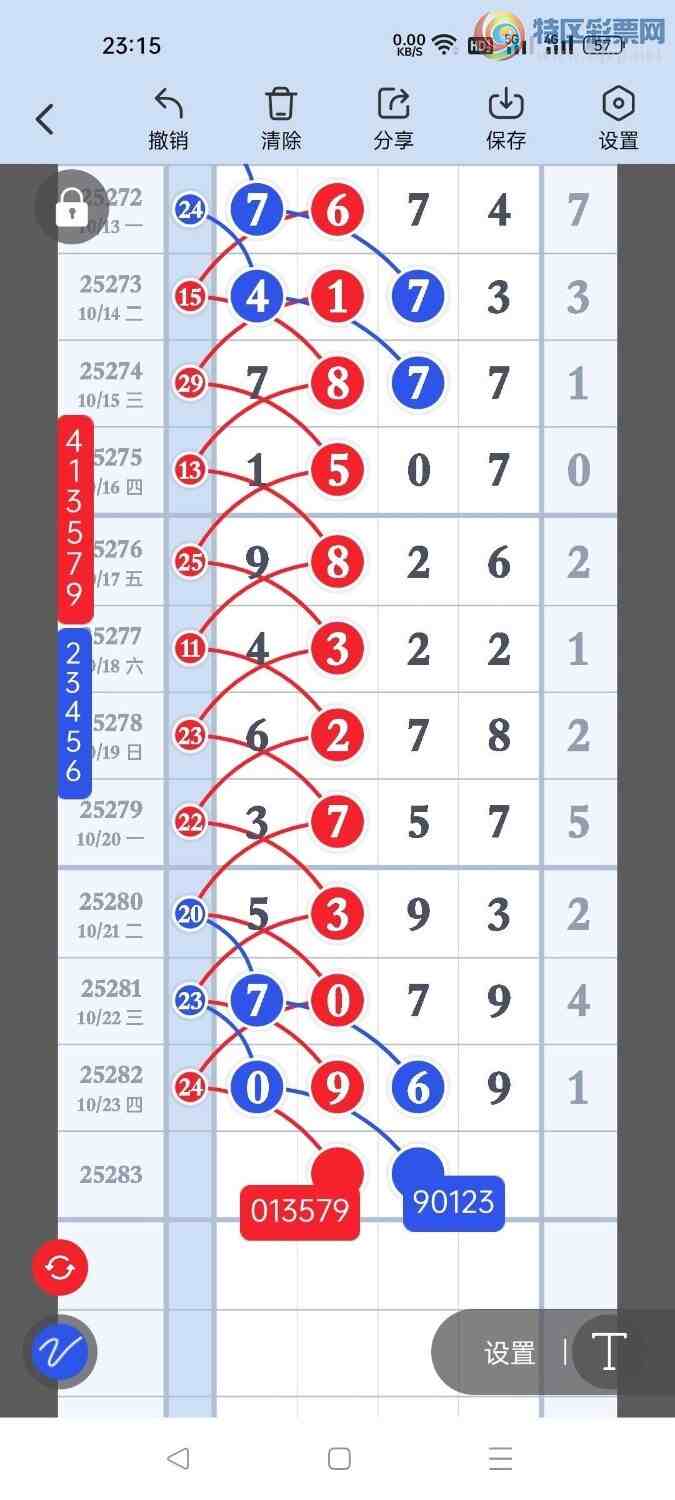Viewport: 675px width, 1500px height.
Task: Tap the red 013579 annotation label
Action: [299, 1212]
